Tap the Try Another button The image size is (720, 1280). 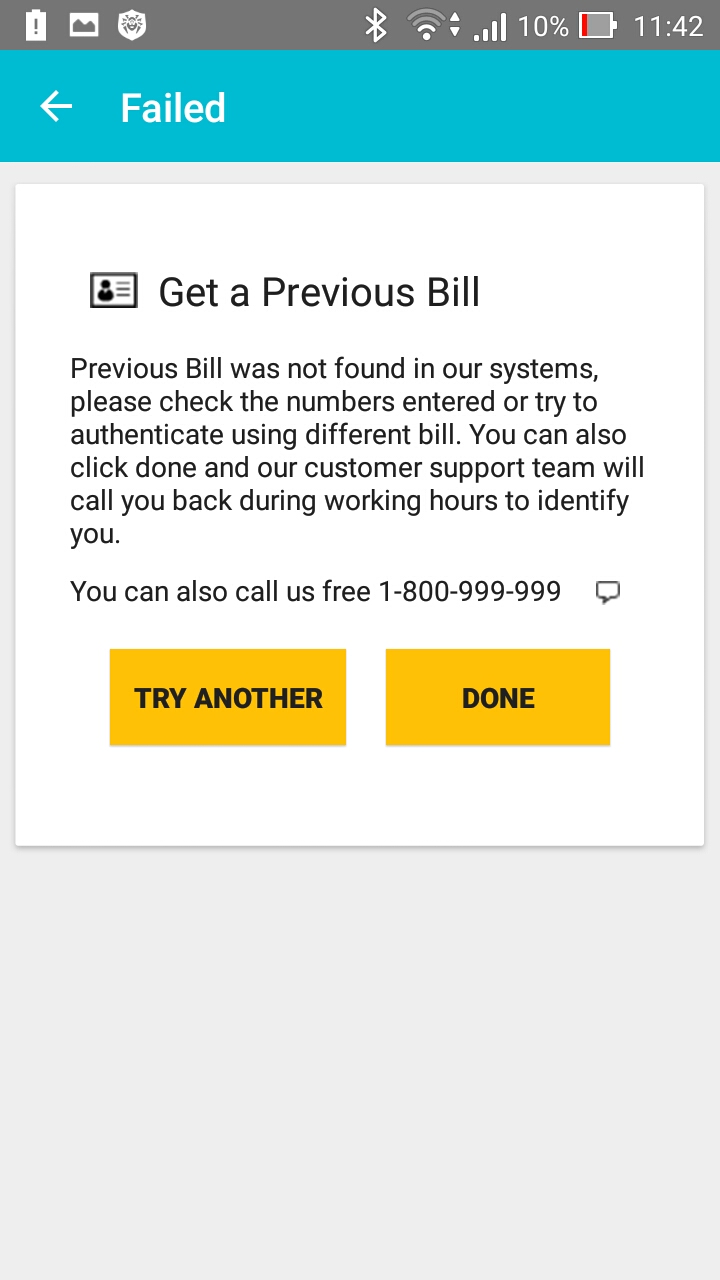coord(228,697)
